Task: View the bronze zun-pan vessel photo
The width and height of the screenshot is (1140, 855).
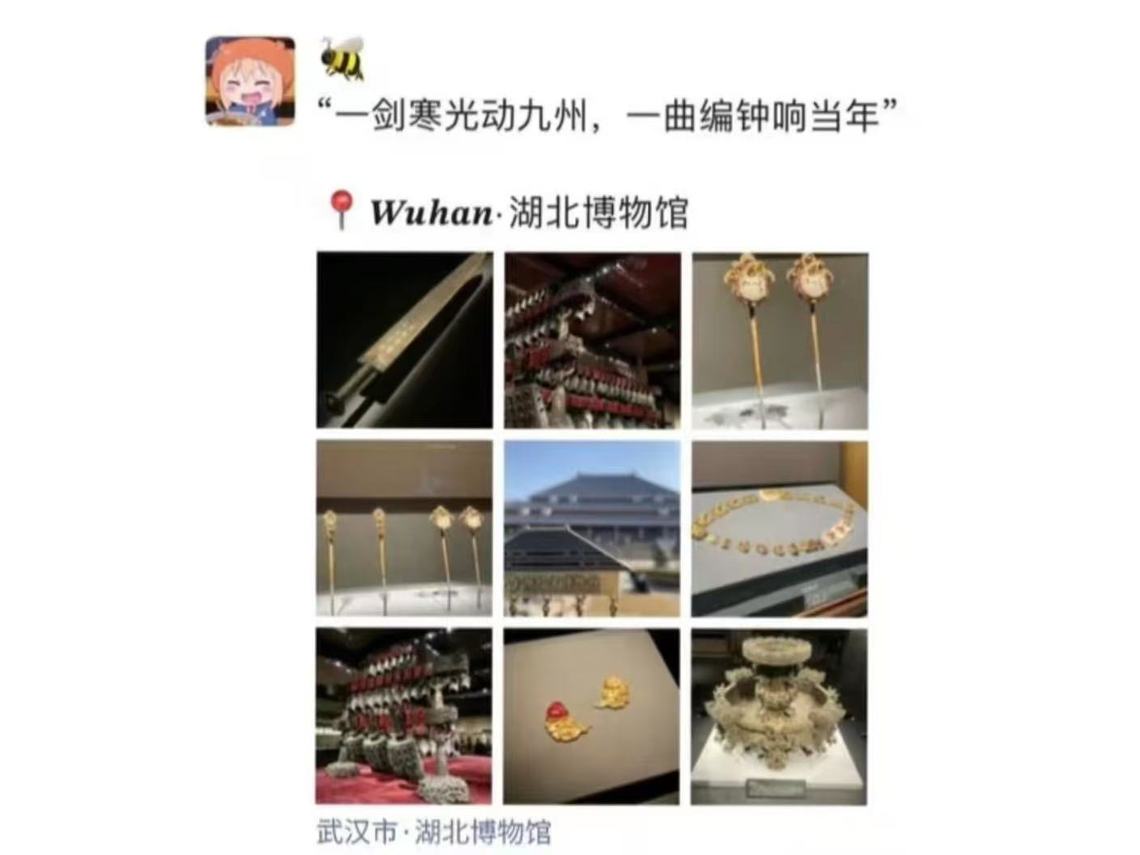Action: [780, 716]
